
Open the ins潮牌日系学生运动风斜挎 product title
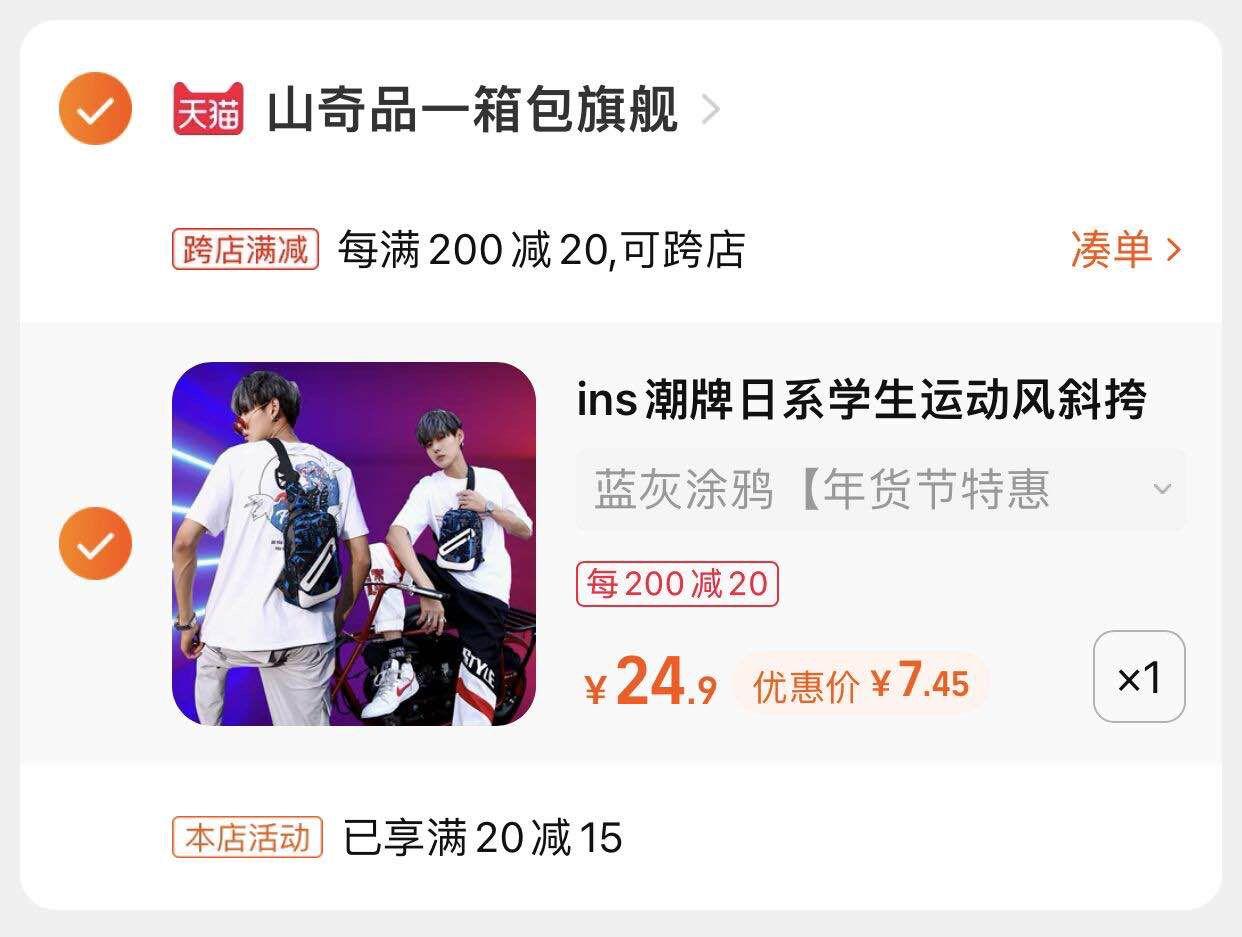[x=861, y=400]
